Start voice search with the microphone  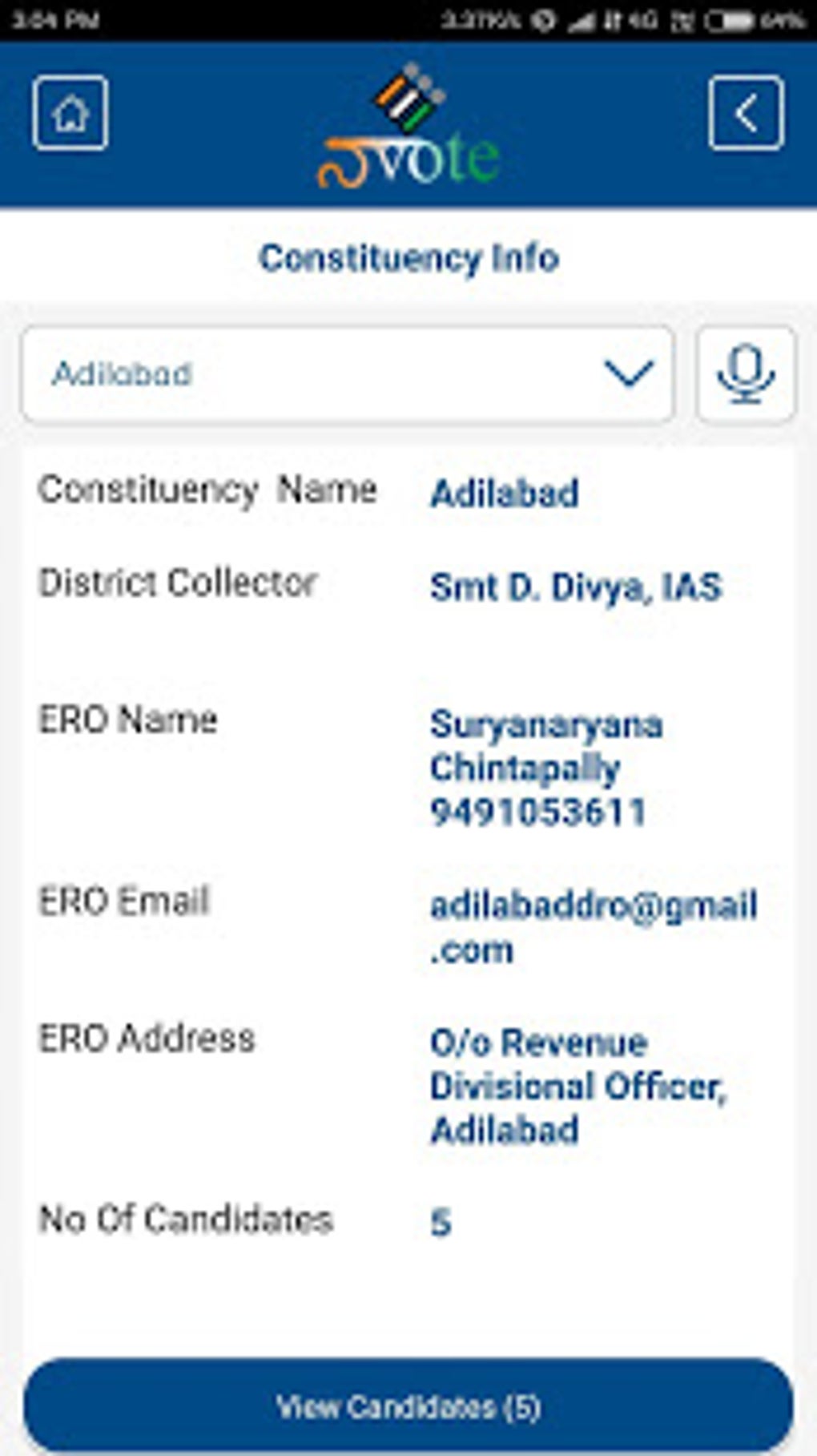pos(746,374)
